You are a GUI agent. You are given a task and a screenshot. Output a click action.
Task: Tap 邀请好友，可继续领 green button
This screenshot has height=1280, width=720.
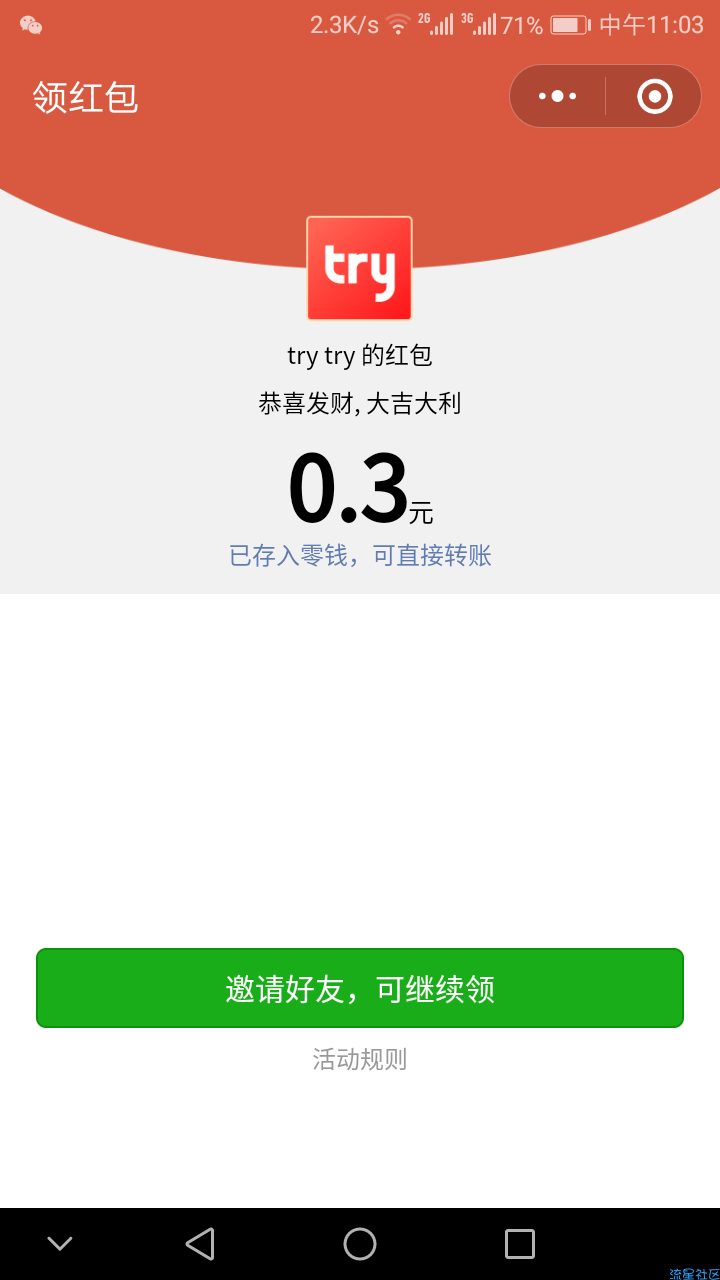360,988
